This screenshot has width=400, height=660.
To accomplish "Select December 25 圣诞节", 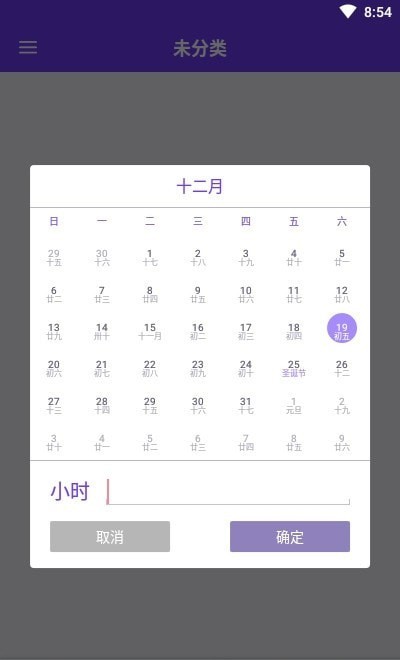I will point(294,368).
